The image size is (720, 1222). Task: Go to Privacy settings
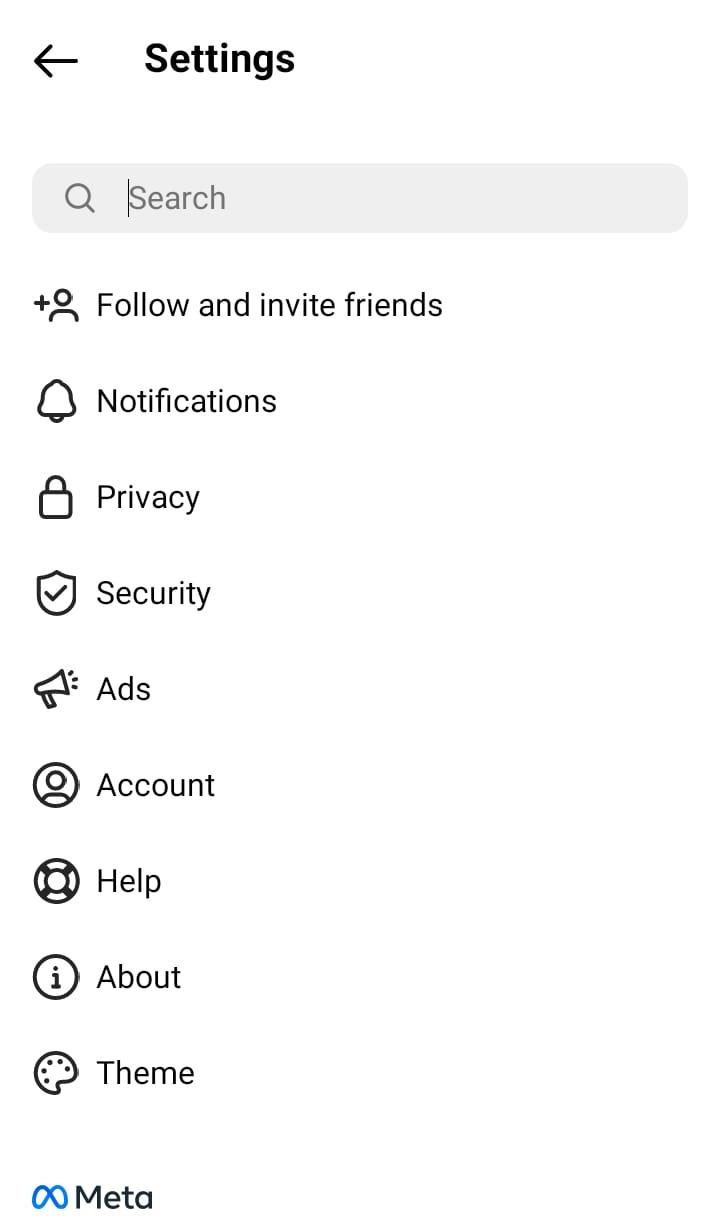tap(147, 497)
